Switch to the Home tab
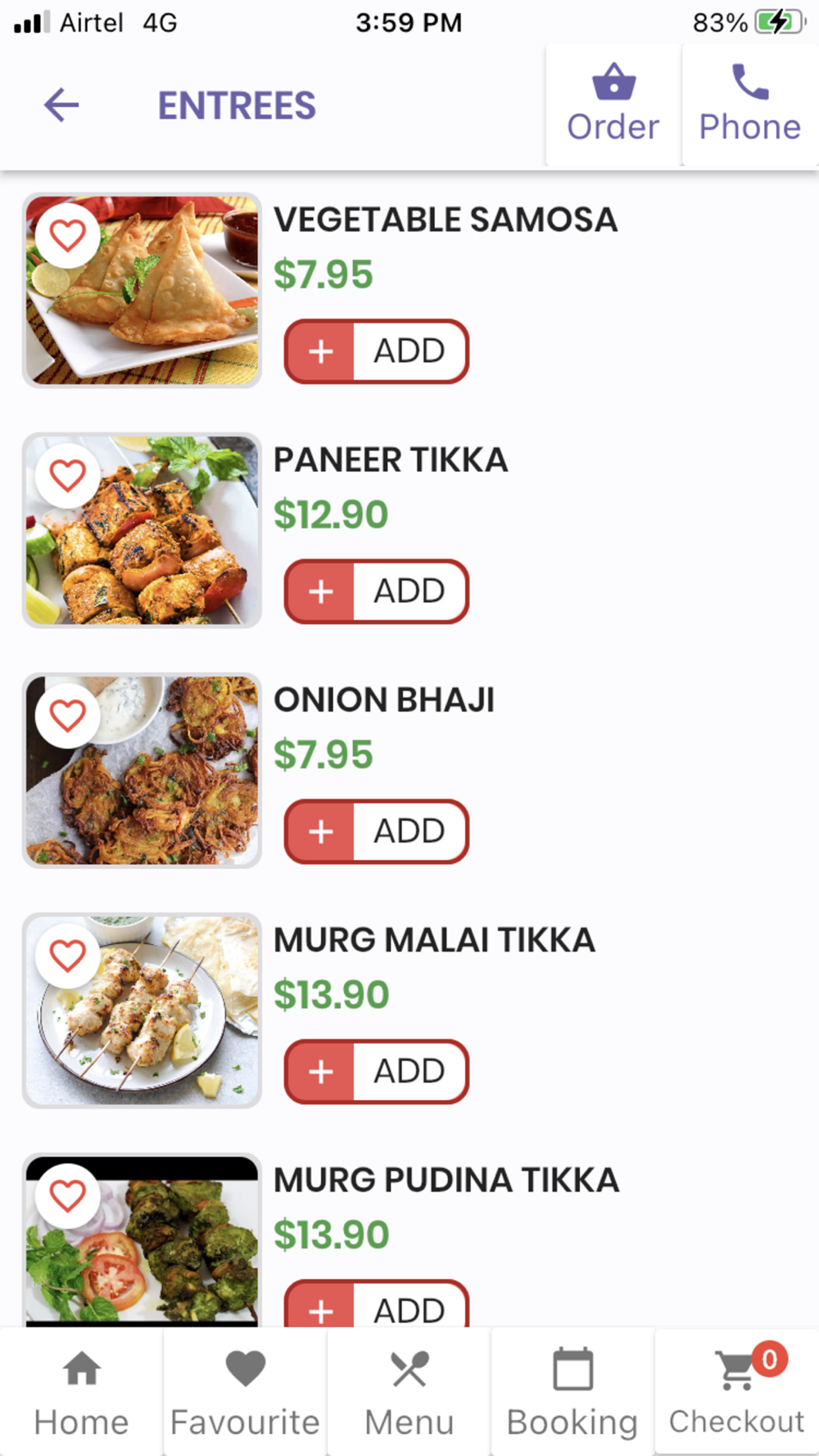 (x=82, y=1393)
